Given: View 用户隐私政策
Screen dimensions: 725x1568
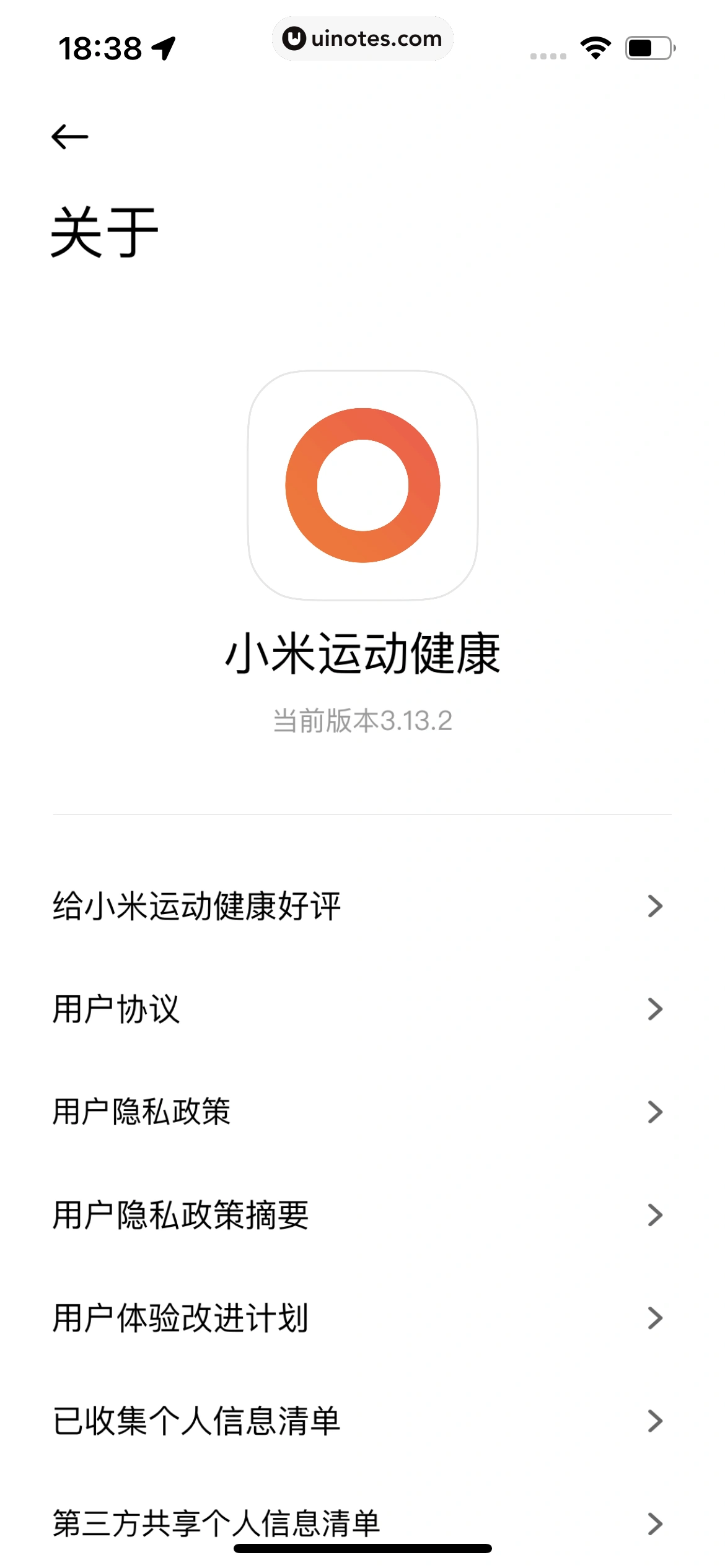Looking at the screenshot, I should point(362,1112).
